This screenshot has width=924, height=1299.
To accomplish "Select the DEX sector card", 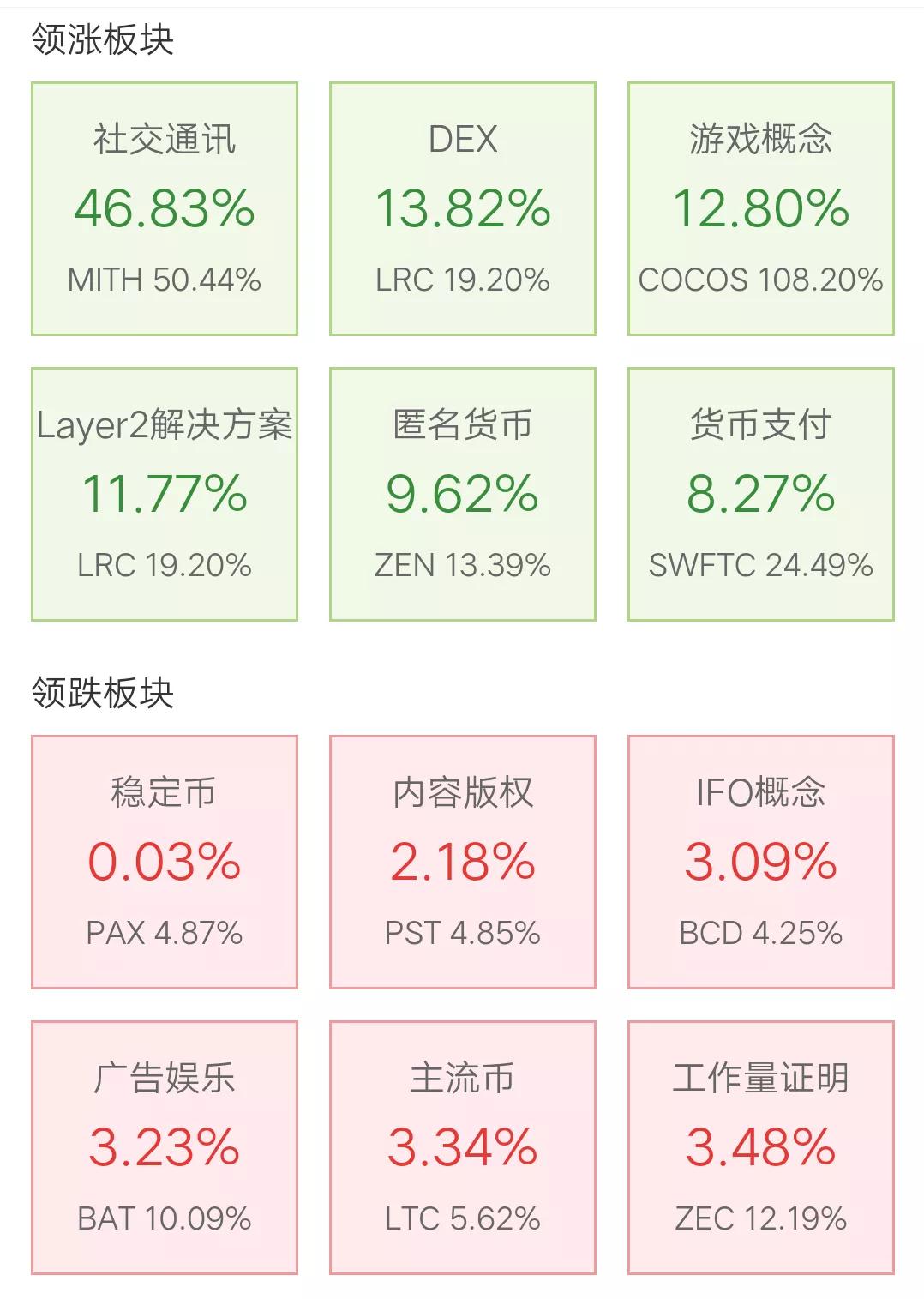I will coord(462,206).
